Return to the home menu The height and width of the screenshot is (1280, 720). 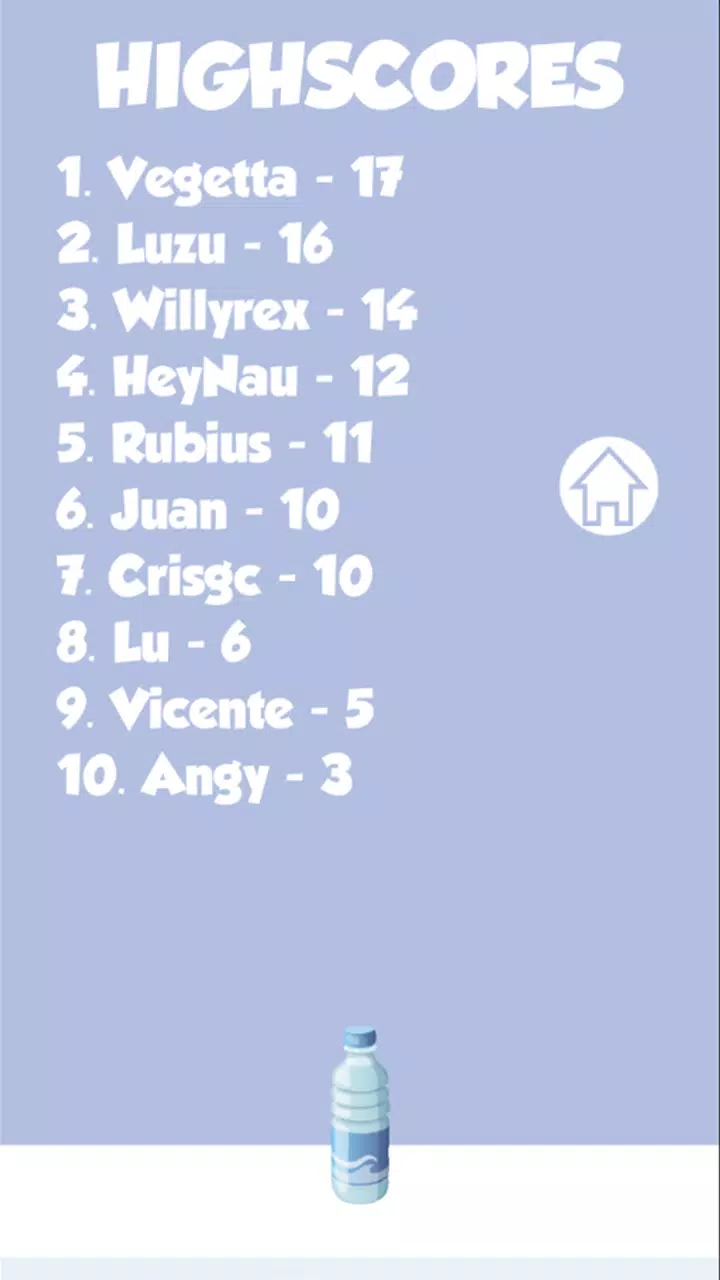click(608, 486)
